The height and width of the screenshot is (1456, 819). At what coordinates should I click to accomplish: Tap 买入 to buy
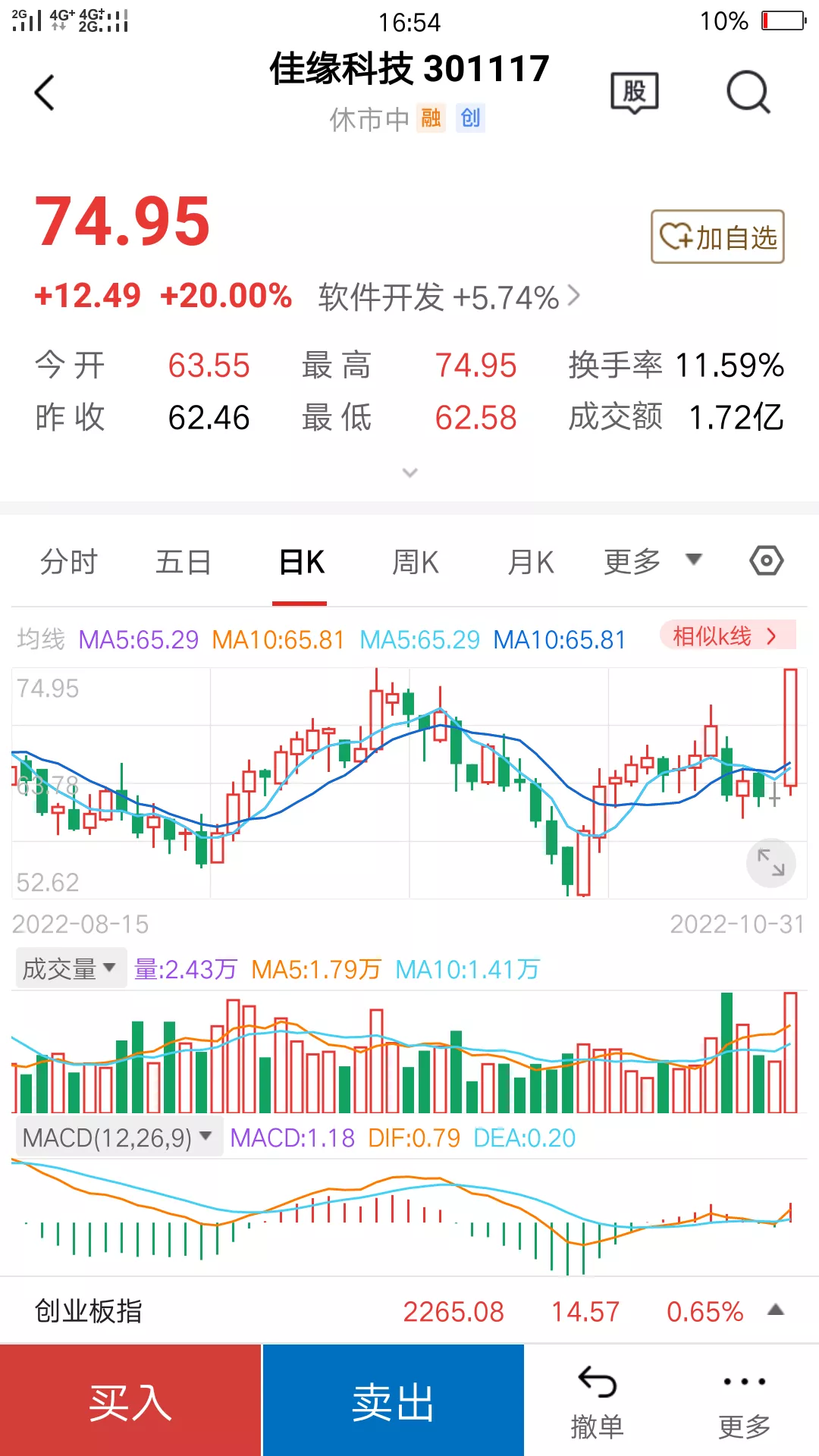click(130, 1401)
